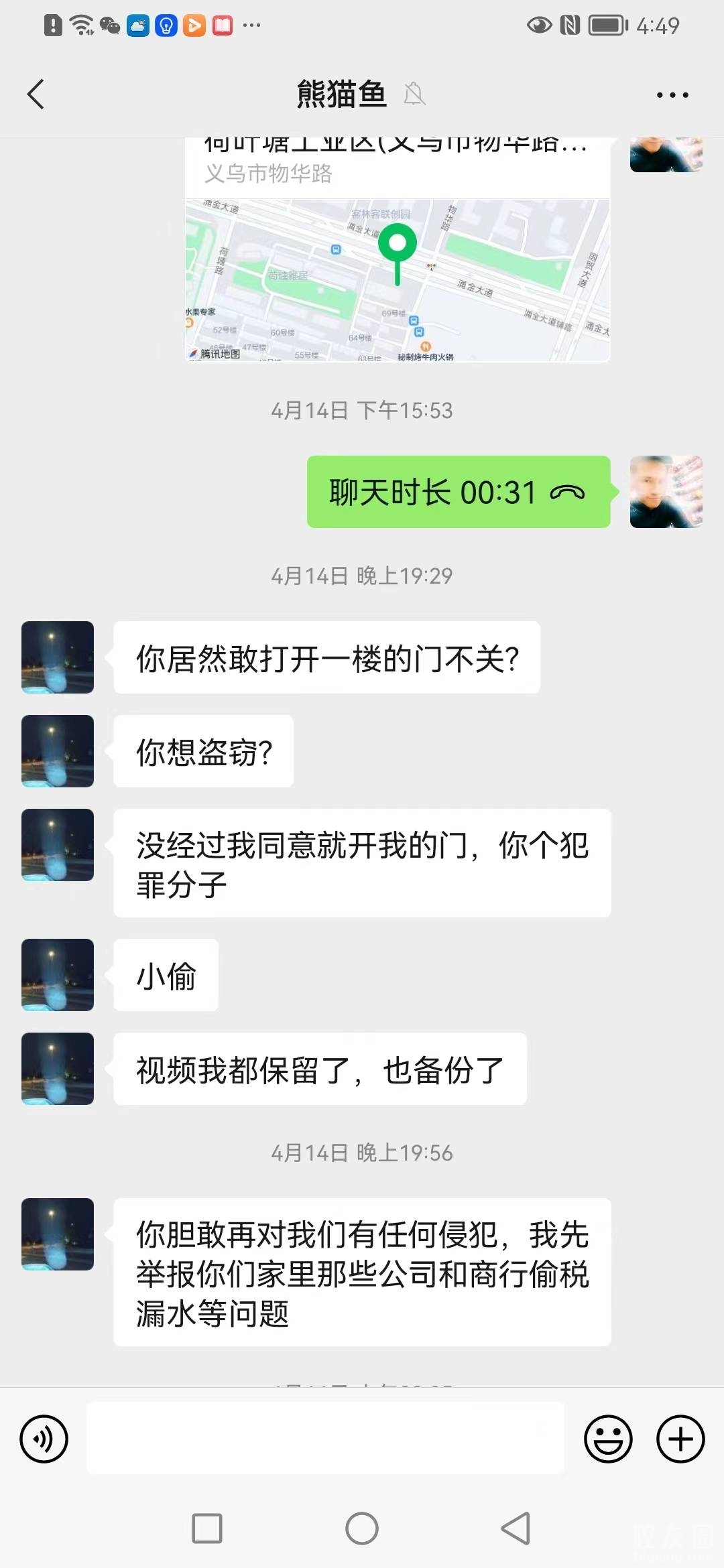Screen dimensions: 724x1568
Task: Switch to voice message input
Action: pos(44,1439)
